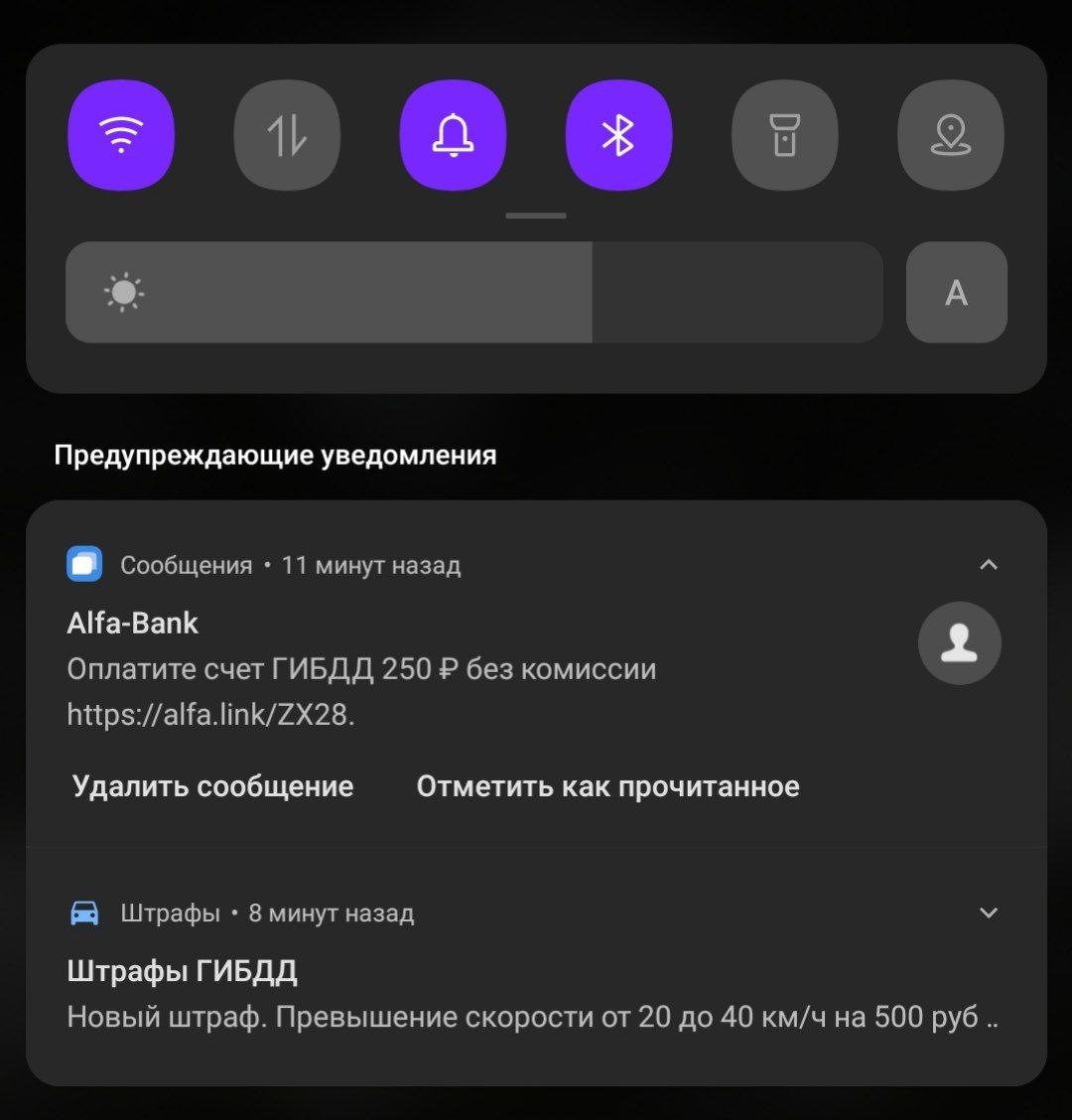Expand the Штрафы notification
This screenshot has width=1072, height=1120.
pyautogui.click(x=988, y=912)
